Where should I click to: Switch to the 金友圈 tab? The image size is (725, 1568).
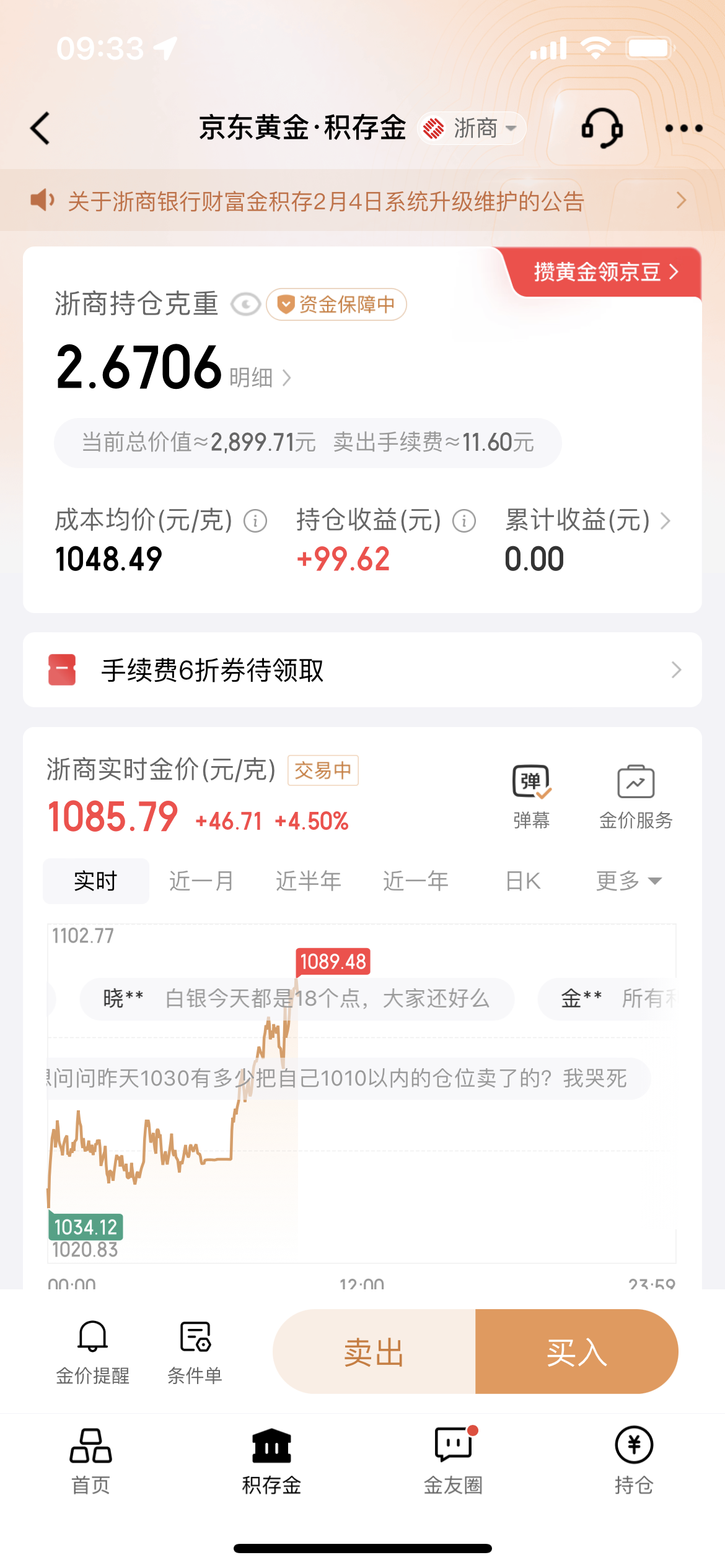point(454,1460)
